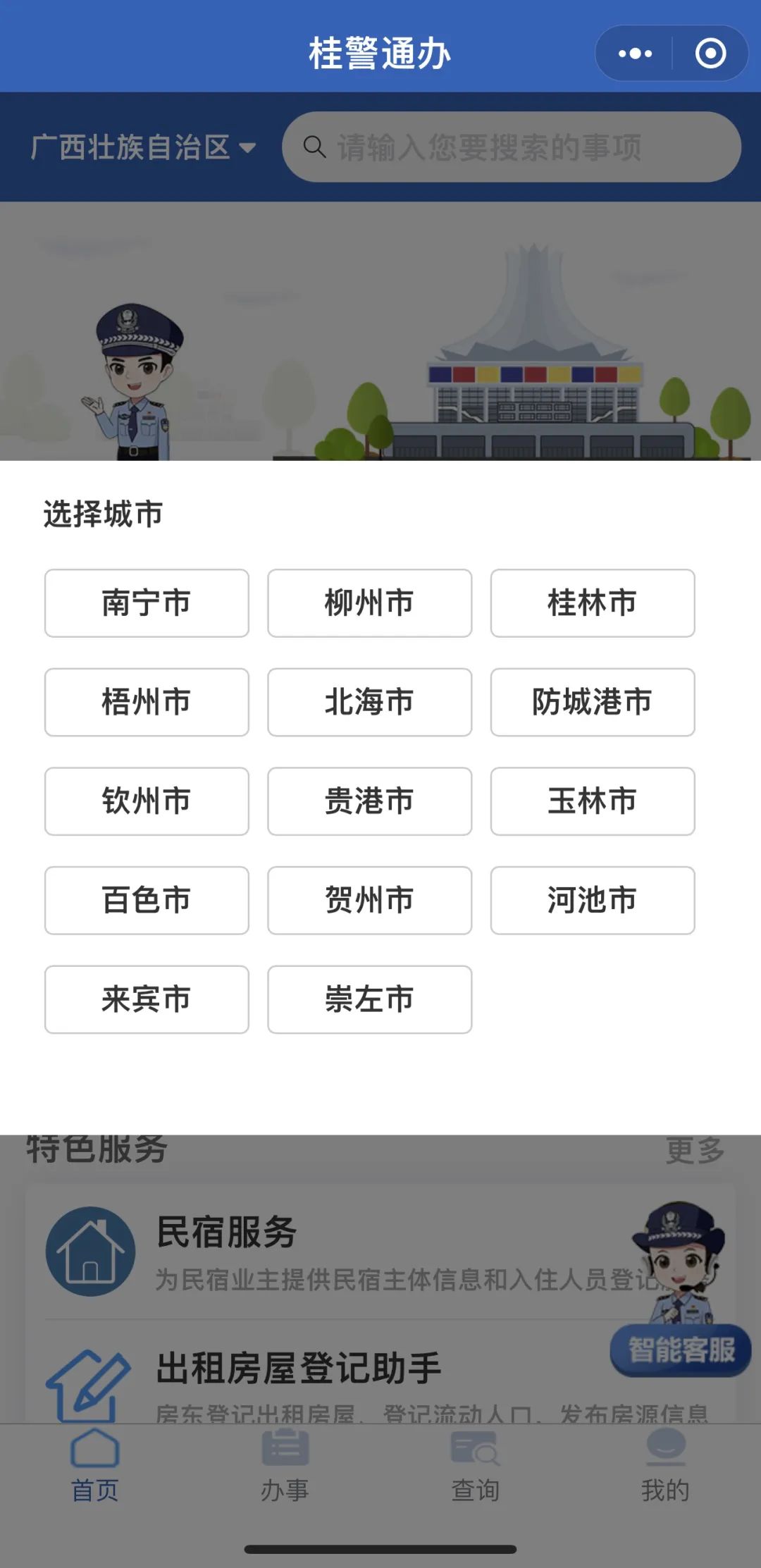The height and width of the screenshot is (1568, 761).
Task: Select 来宾市 from the list
Action: pyautogui.click(x=147, y=999)
